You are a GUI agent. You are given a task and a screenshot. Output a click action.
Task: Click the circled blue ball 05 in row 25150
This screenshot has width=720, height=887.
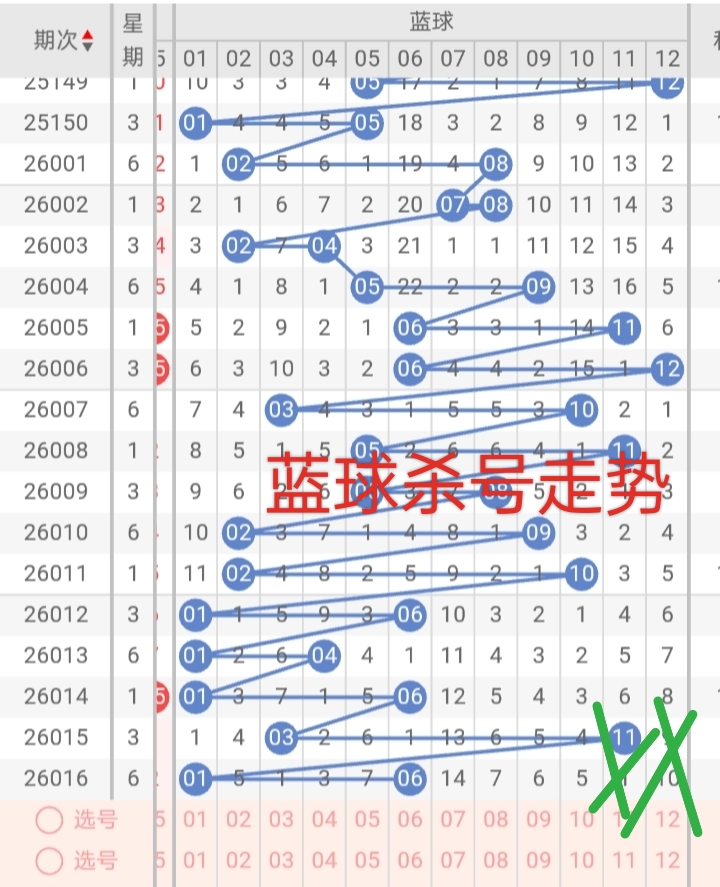[x=366, y=124]
